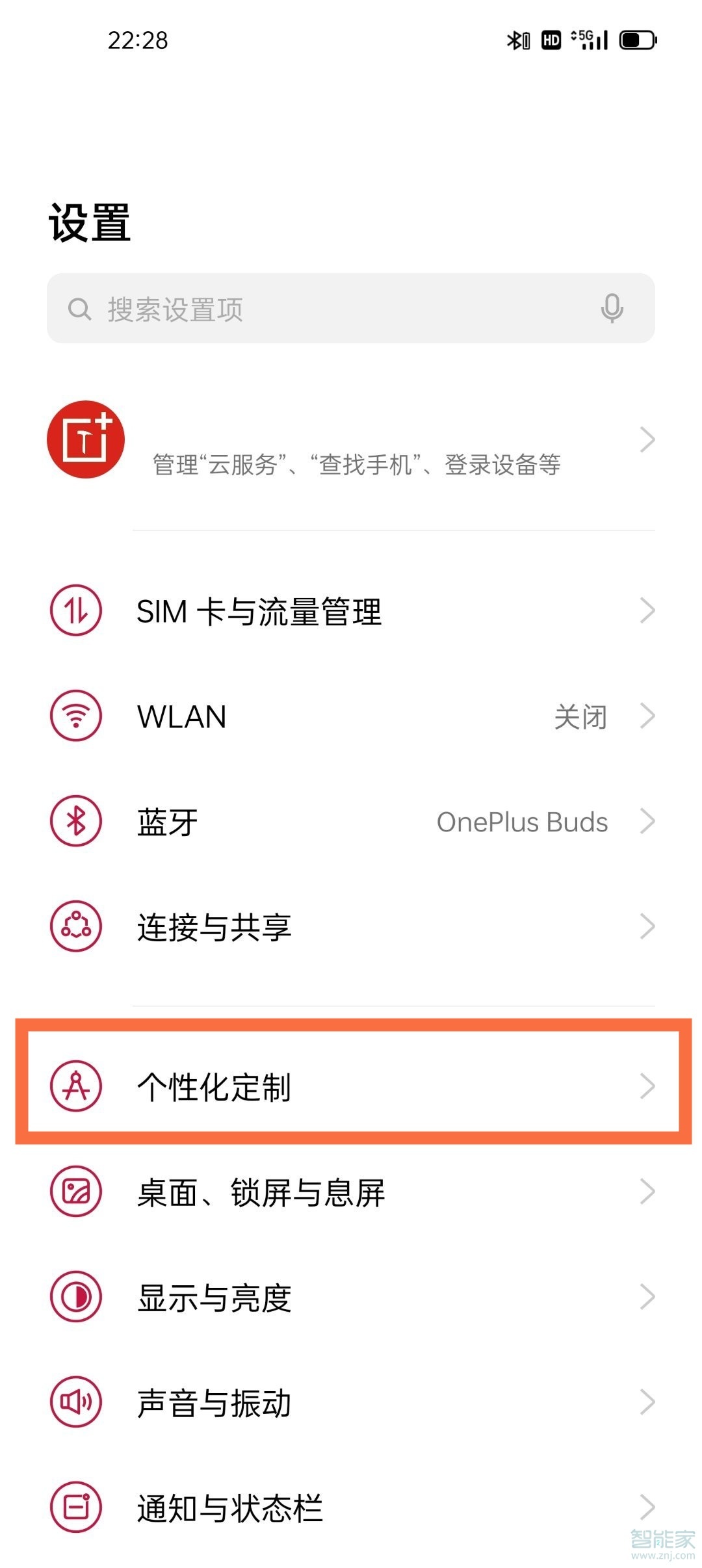Tap the 个性化定制 compass icon
Image resolution: width=702 pixels, height=1568 pixels.
[x=75, y=1084]
